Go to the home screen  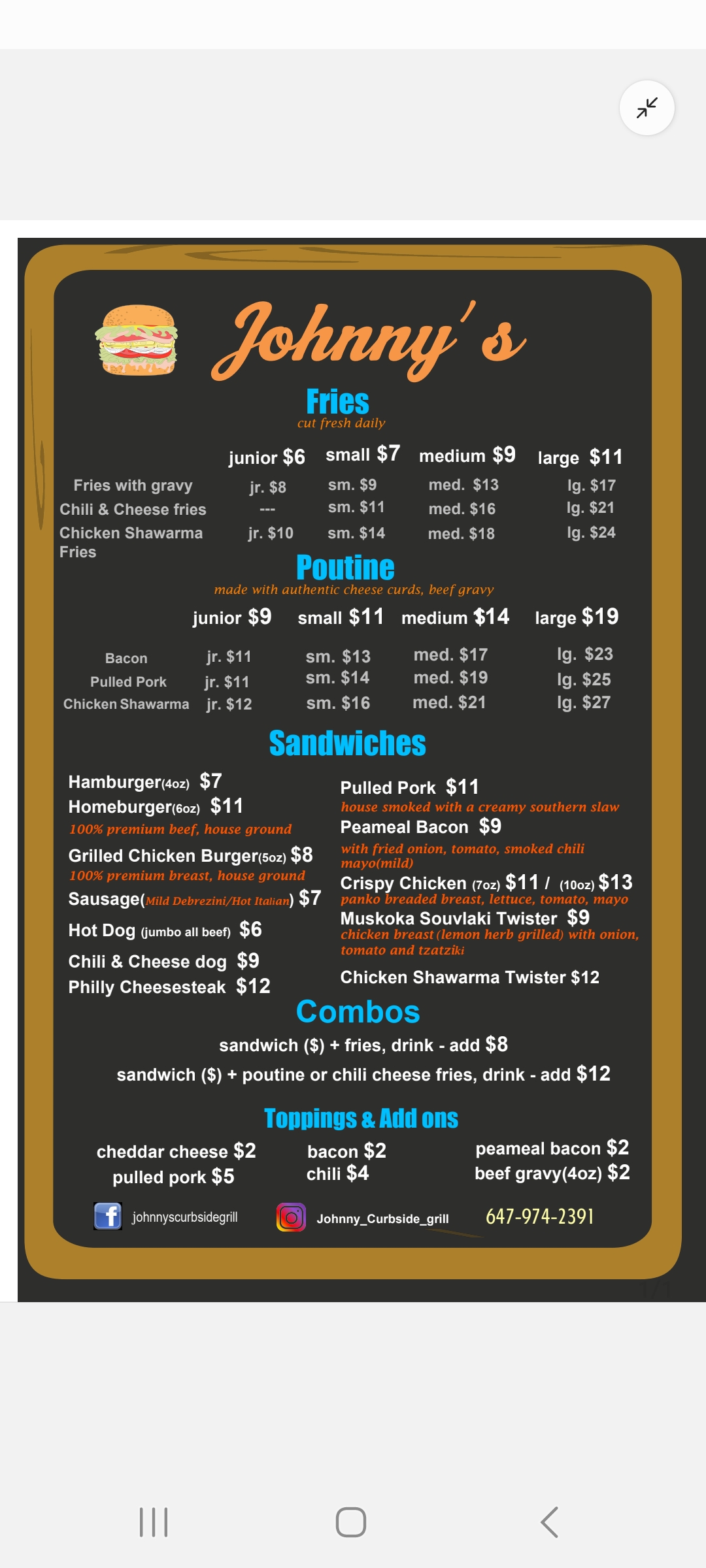pyautogui.click(x=351, y=1522)
